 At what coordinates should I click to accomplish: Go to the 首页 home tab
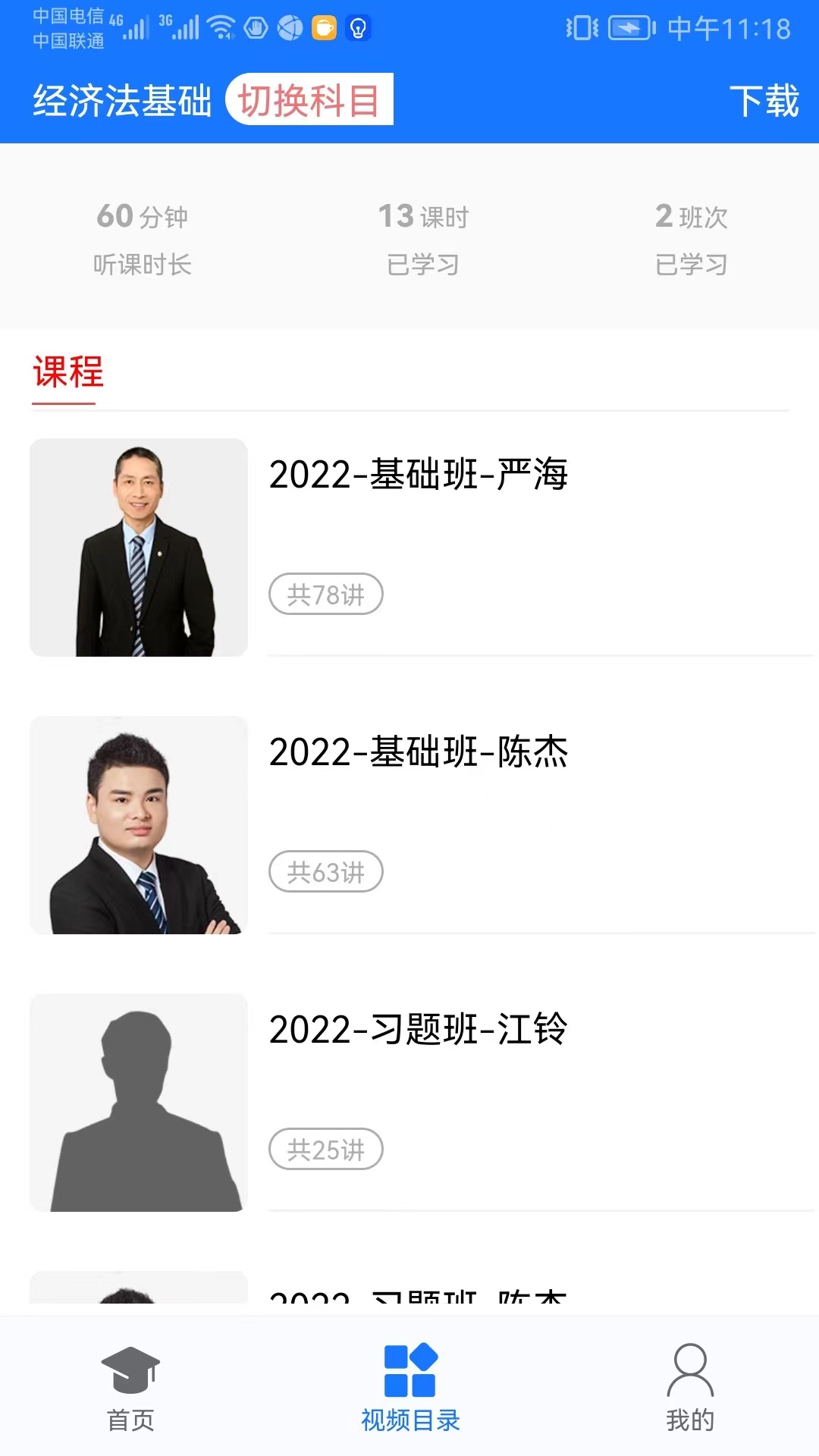(x=130, y=1388)
